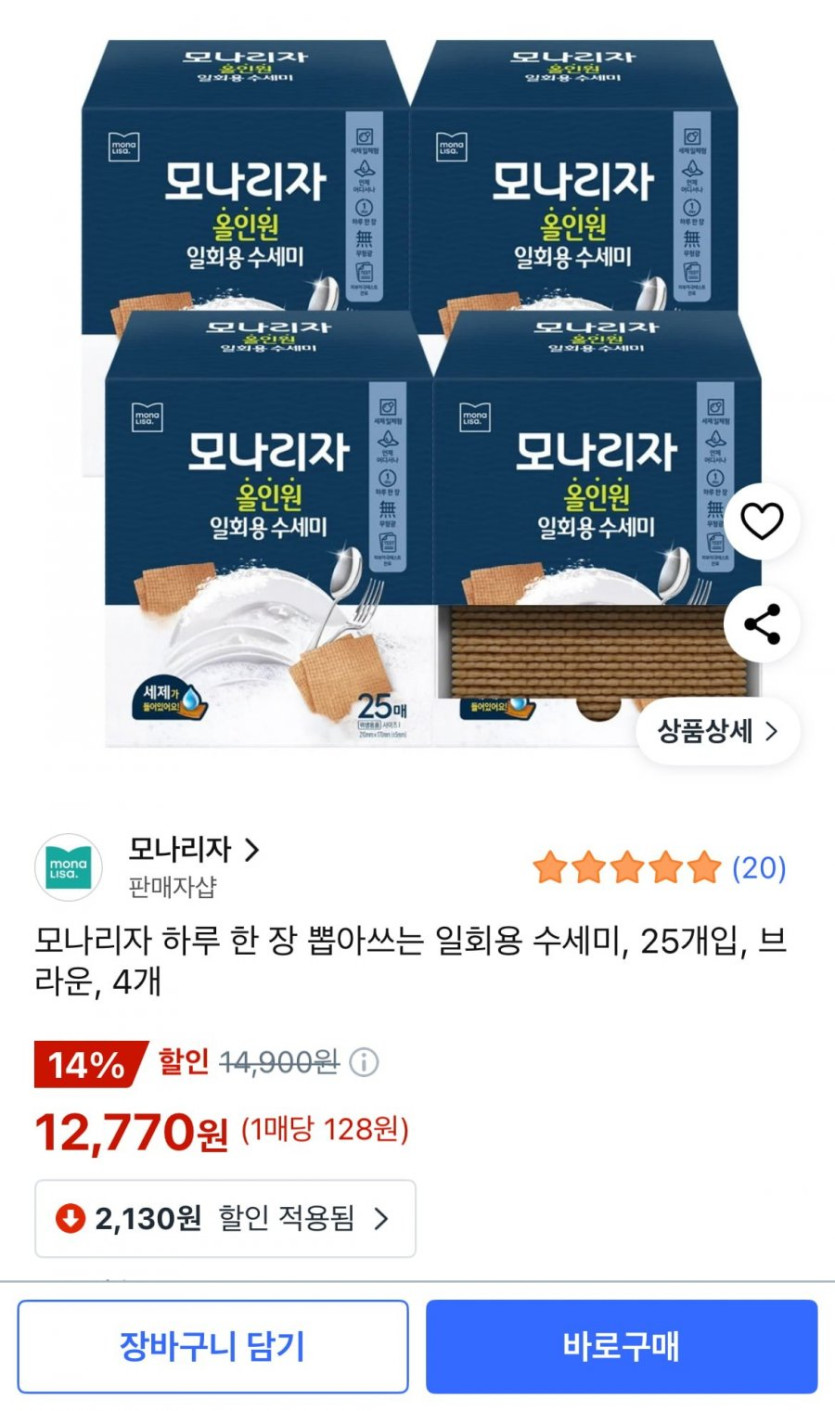Show price info next to 14,900원
The width and height of the screenshot is (835, 1411).
(x=364, y=1062)
